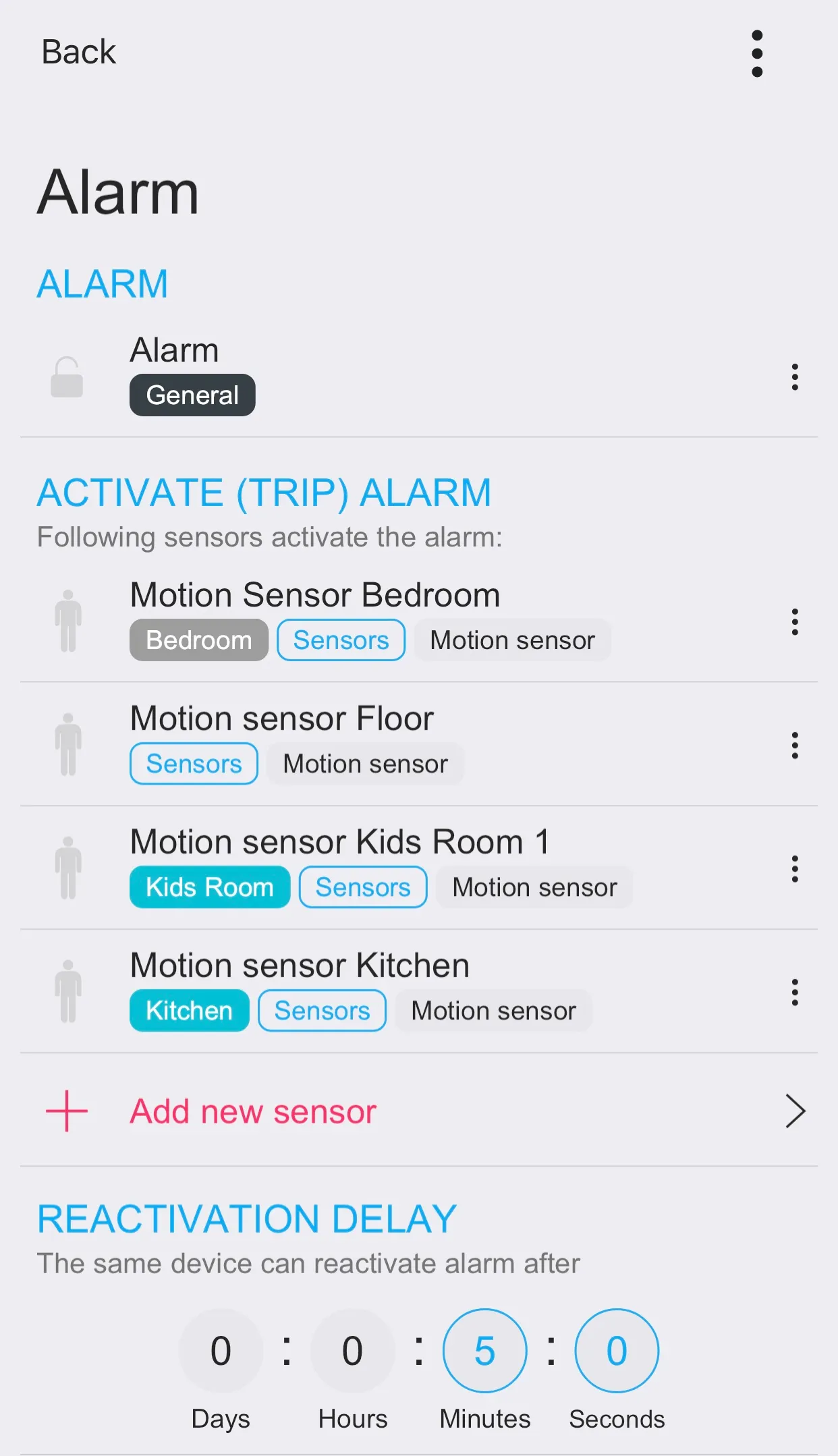This screenshot has width=838, height=1456.
Task: Edit the Minutes value of reactivation delay
Action: (x=484, y=1351)
